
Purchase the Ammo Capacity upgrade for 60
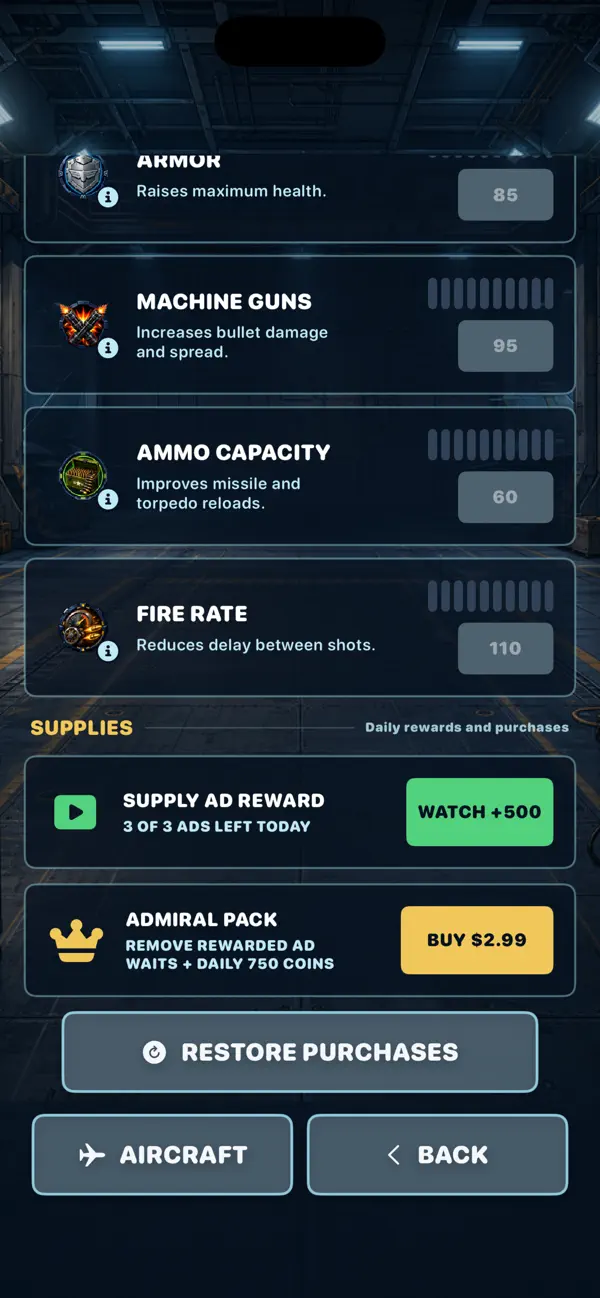[505, 497]
